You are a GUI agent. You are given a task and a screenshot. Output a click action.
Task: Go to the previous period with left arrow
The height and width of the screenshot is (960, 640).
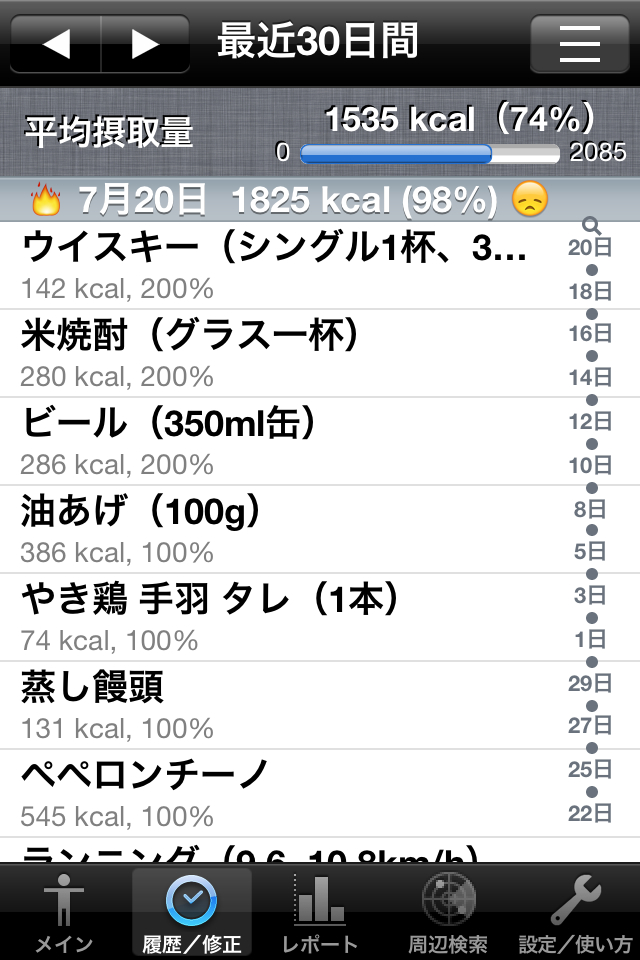click(x=56, y=44)
